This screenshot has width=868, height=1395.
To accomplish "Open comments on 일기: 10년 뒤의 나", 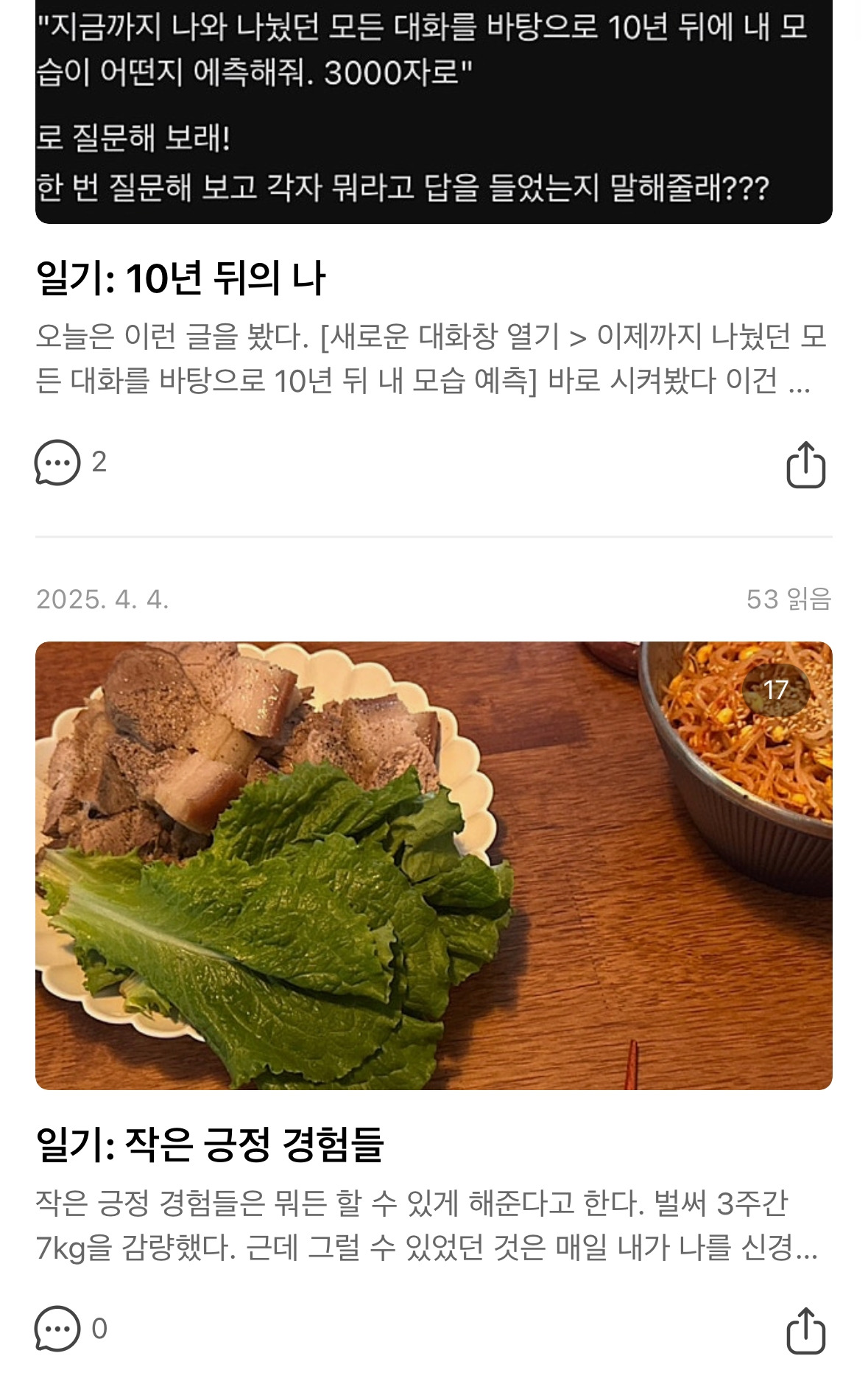I will pos(57,463).
